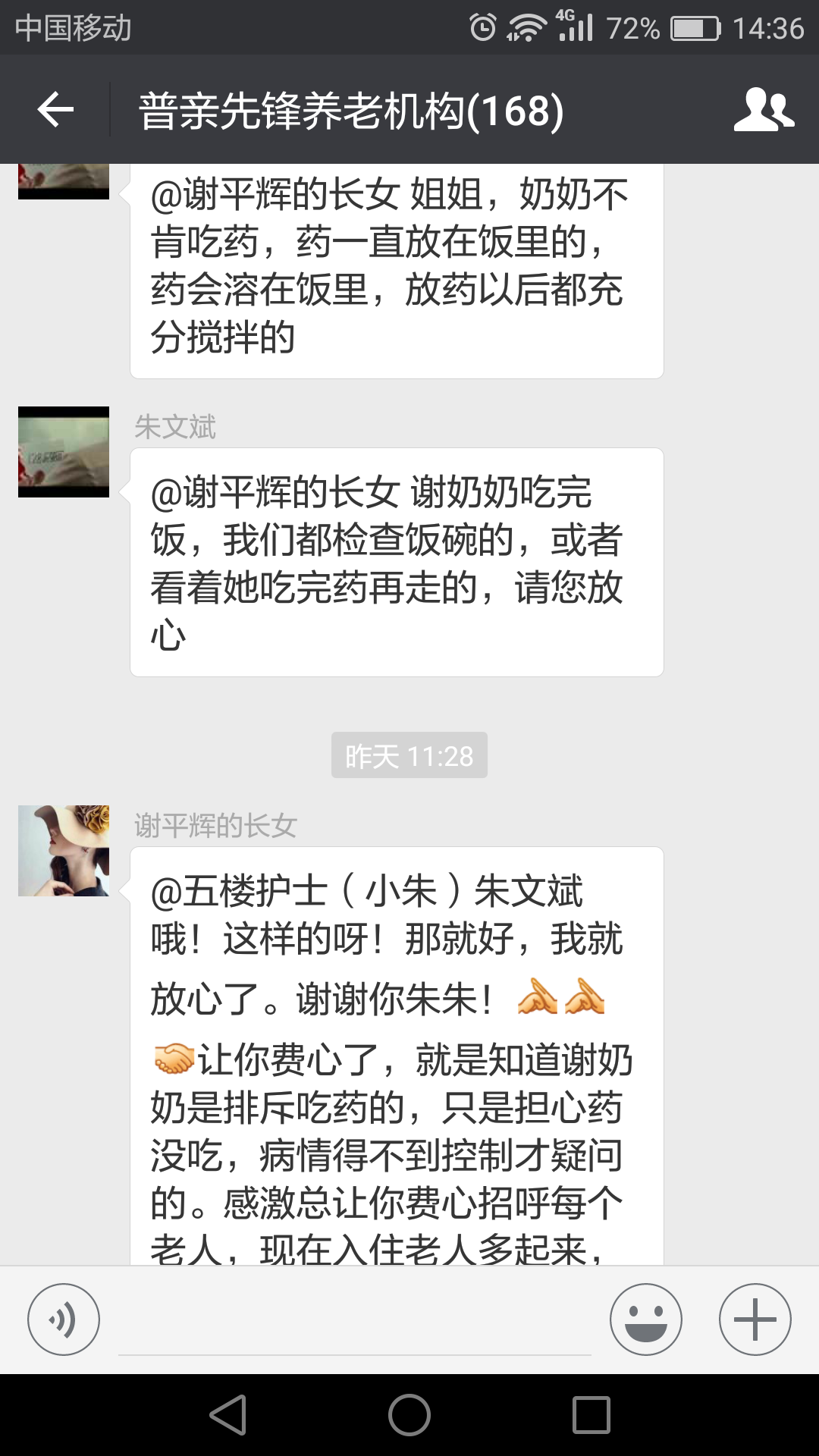Go back from the group chat

click(x=55, y=110)
